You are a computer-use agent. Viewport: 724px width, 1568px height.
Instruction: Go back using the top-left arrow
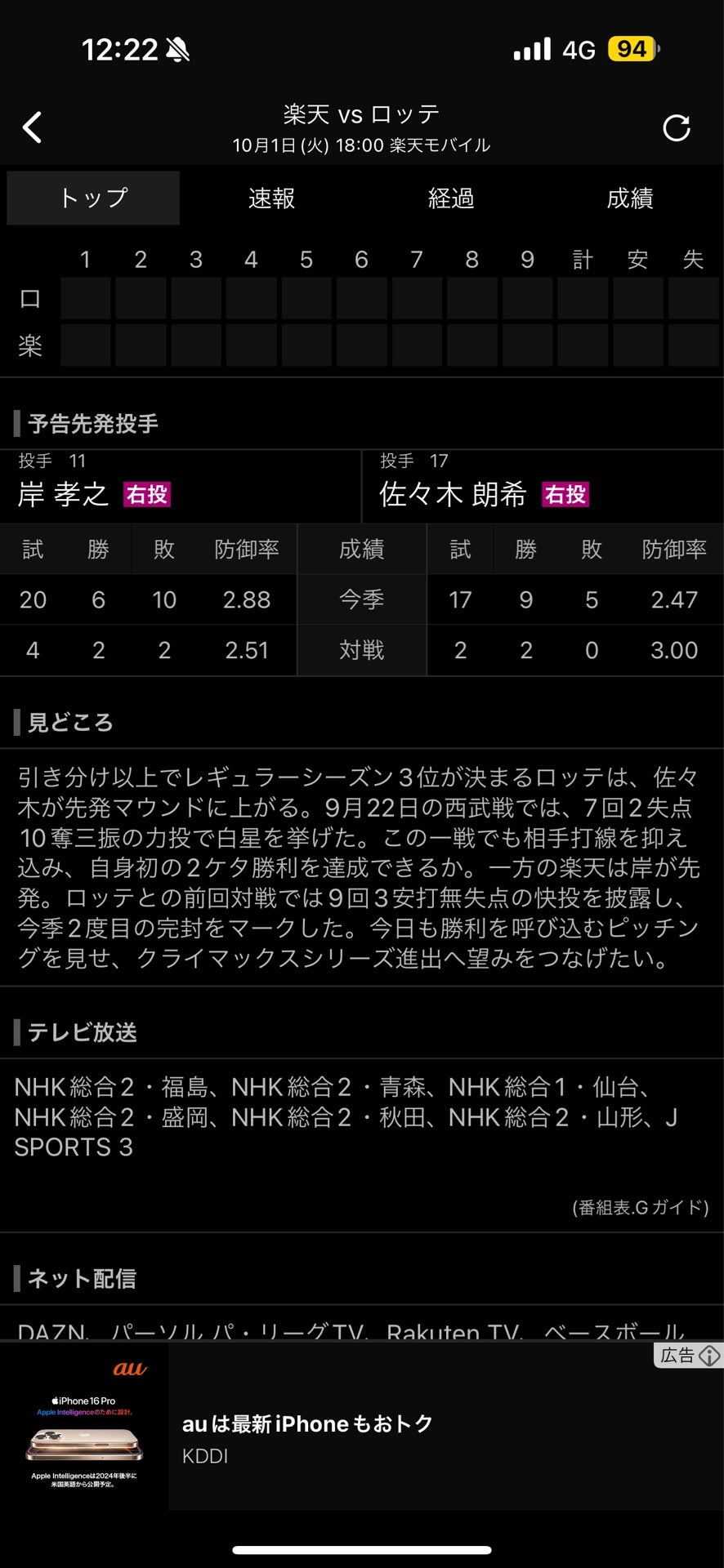[33, 127]
